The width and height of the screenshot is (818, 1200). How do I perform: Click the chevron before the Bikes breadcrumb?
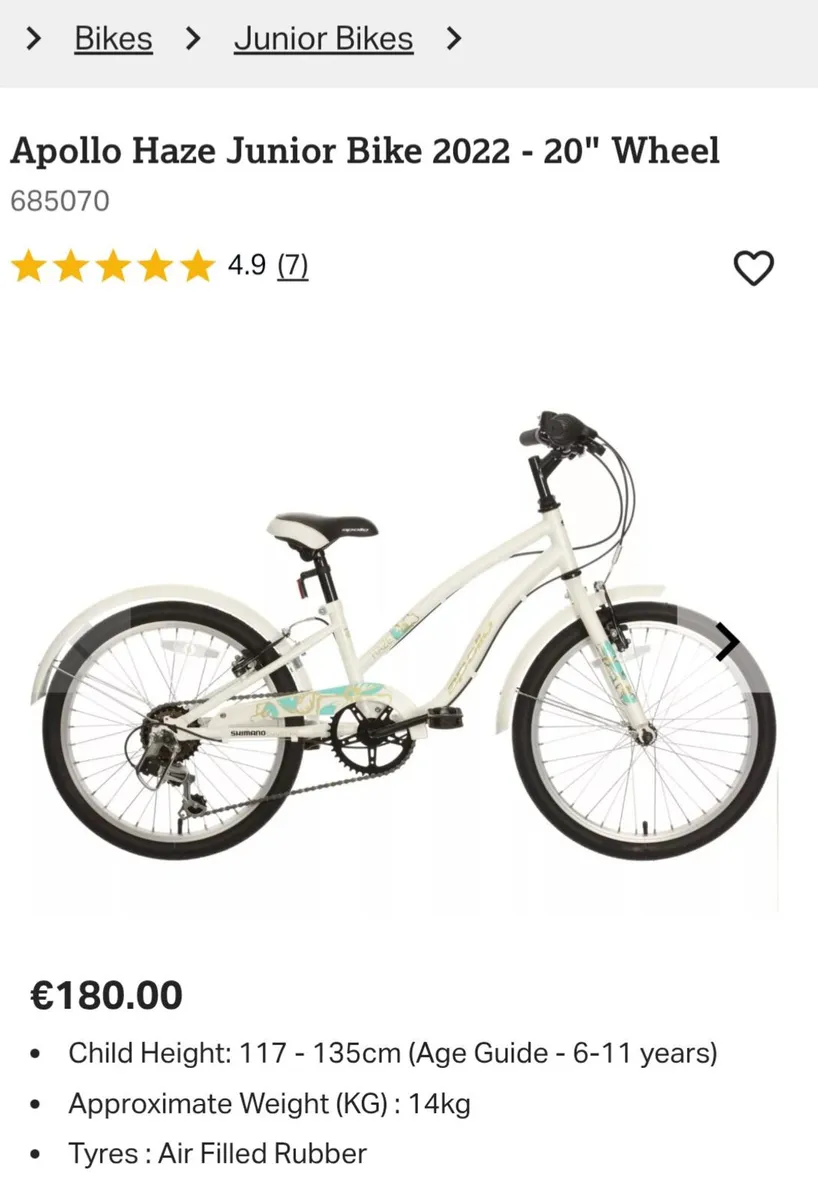coord(33,38)
